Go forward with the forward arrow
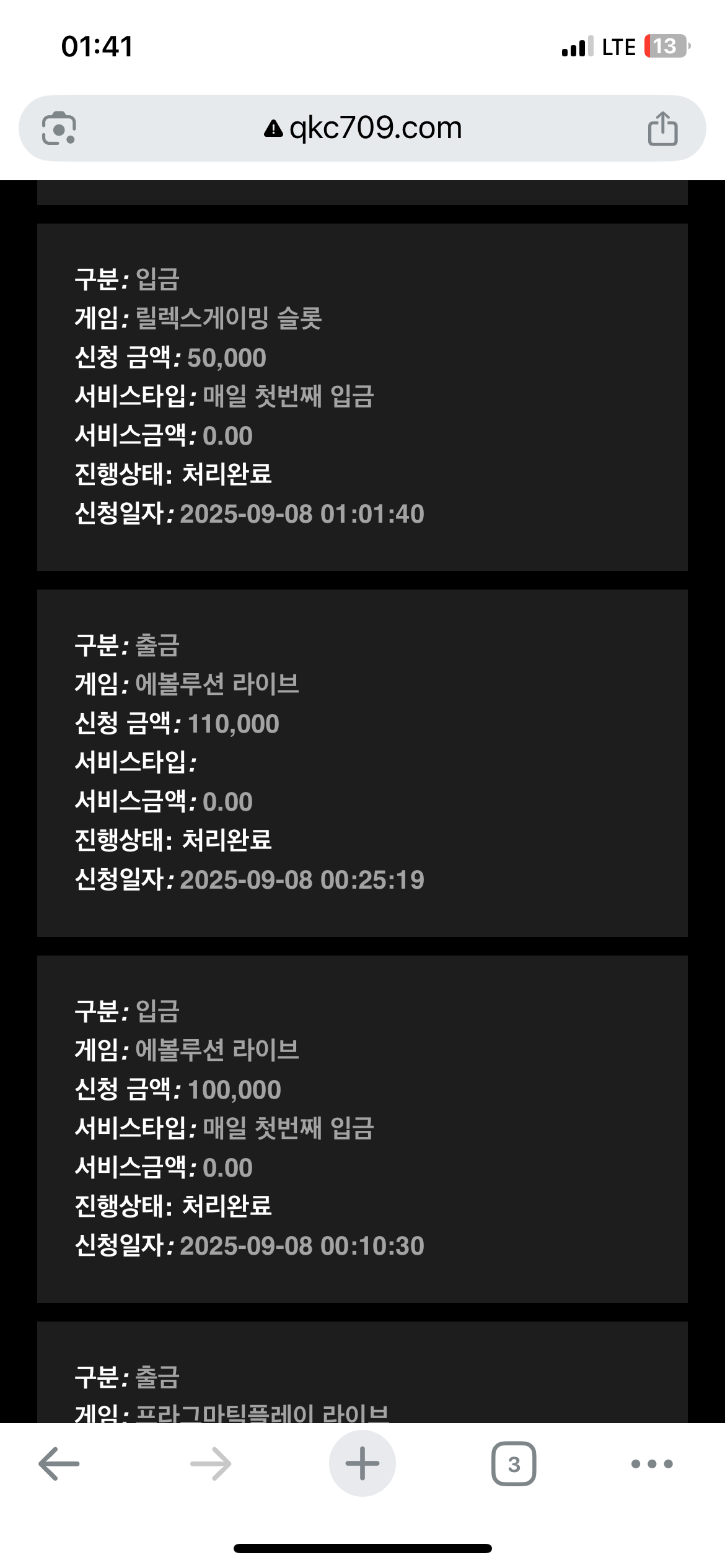725x1568 pixels. pos(211,1464)
